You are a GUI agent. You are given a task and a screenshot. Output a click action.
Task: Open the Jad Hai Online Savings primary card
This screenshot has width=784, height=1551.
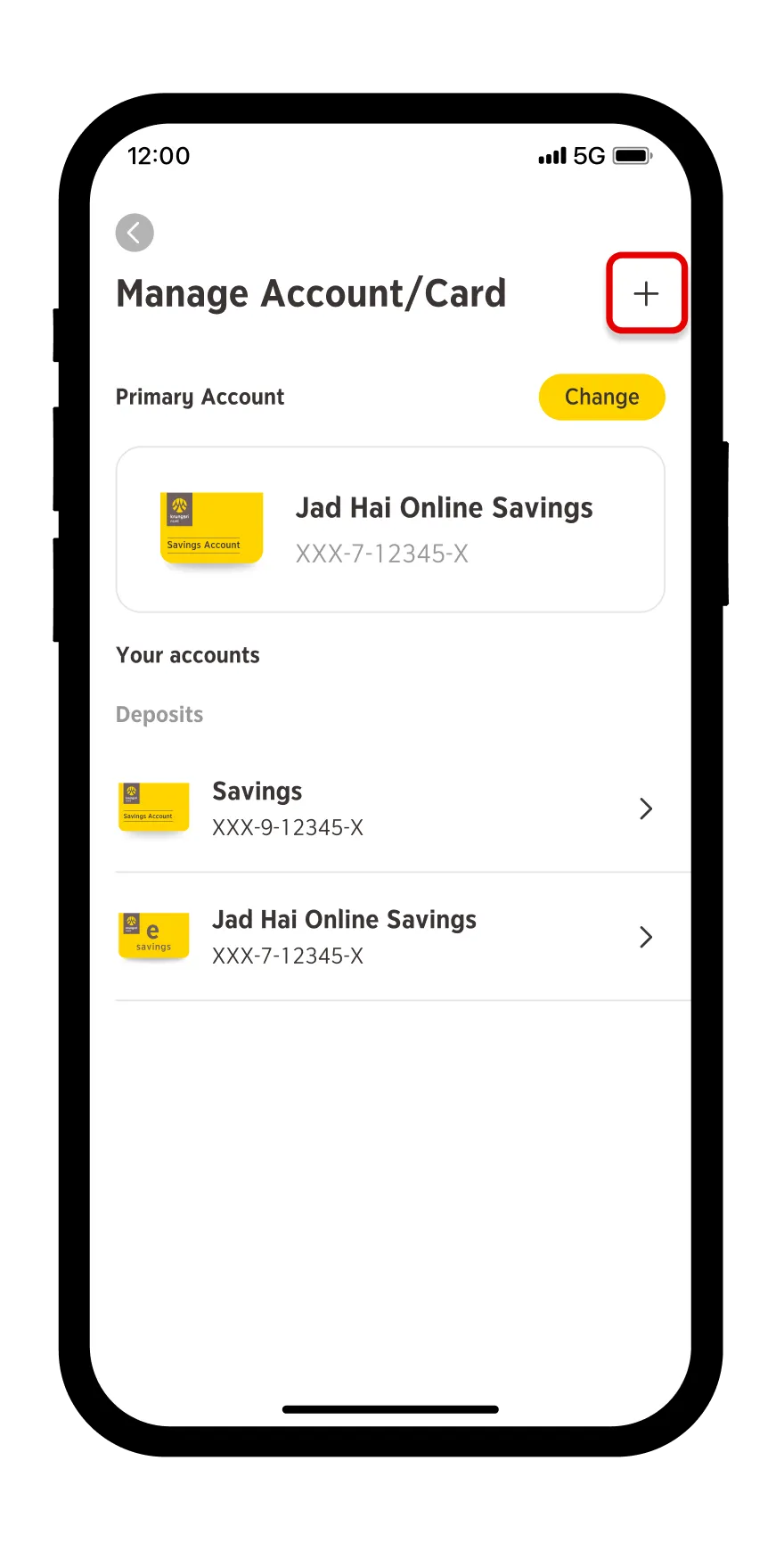click(x=390, y=529)
